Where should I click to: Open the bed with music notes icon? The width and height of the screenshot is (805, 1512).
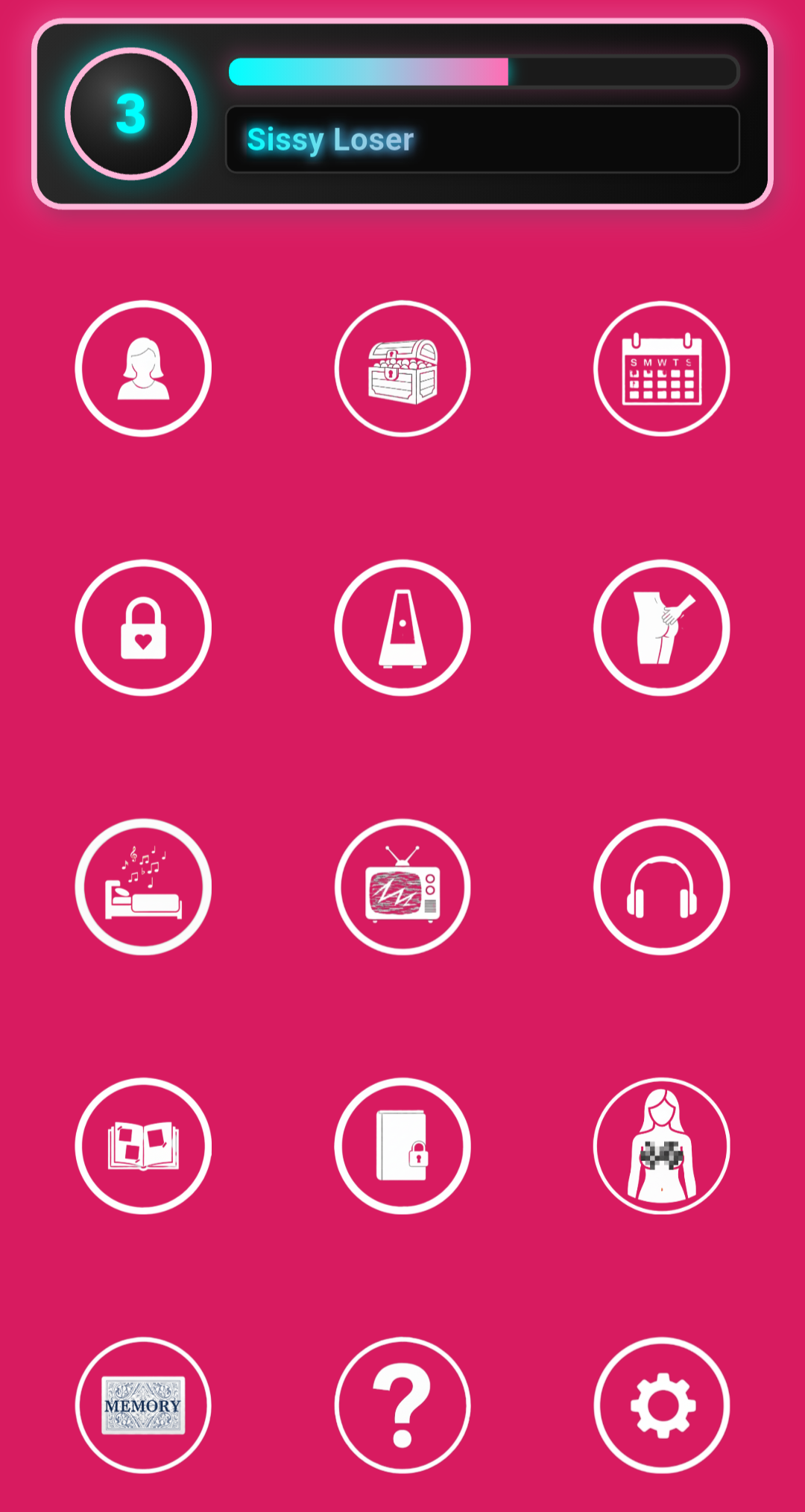tap(143, 887)
